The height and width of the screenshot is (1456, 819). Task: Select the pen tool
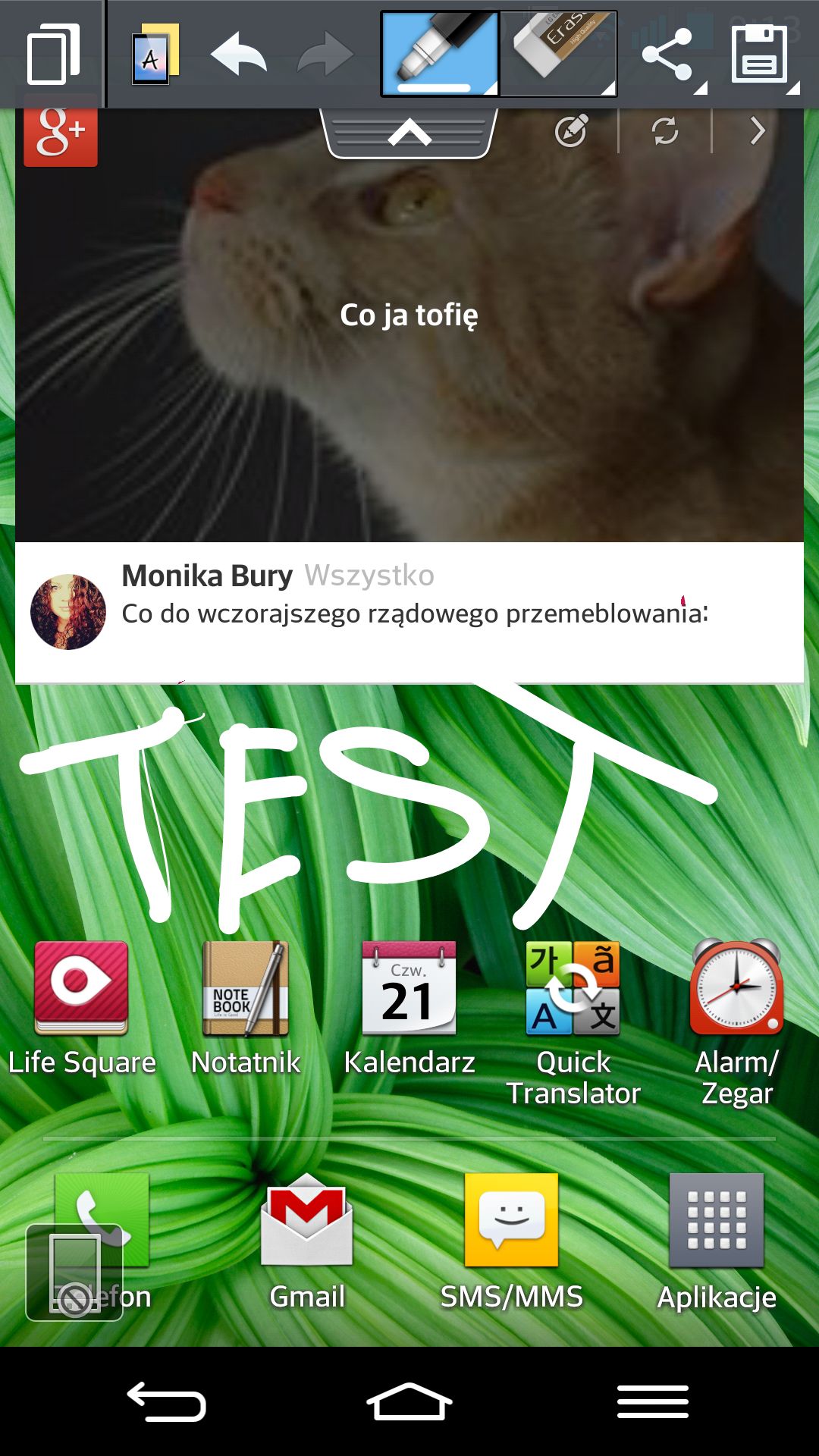click(x=440, y=54)
